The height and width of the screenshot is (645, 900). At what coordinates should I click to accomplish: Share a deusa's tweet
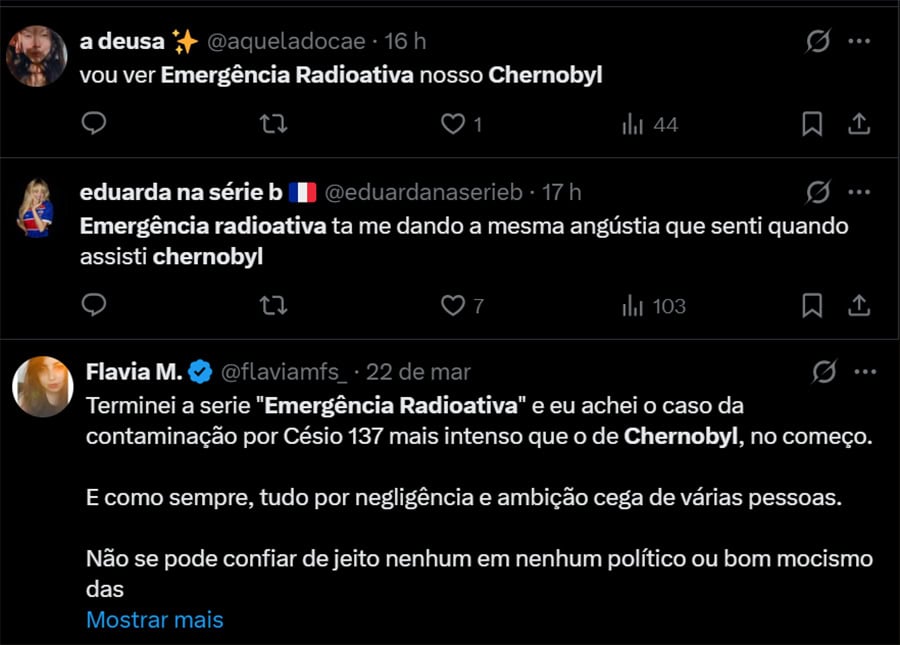[x=858, y=124]
